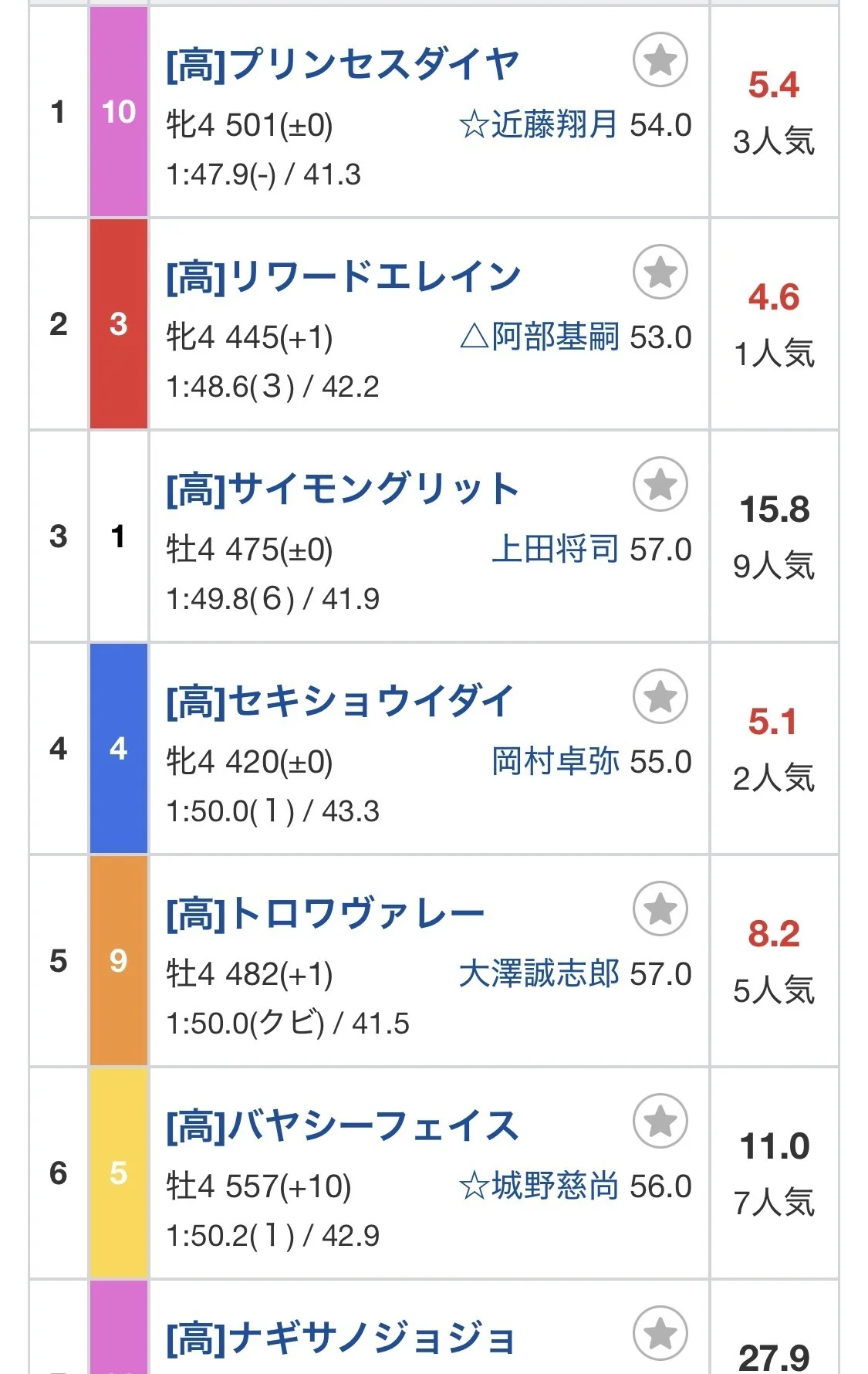Favorite プリンセスダイヤ with the star icon
This screenshot has width=868, height=1374.
click(660, 59)
